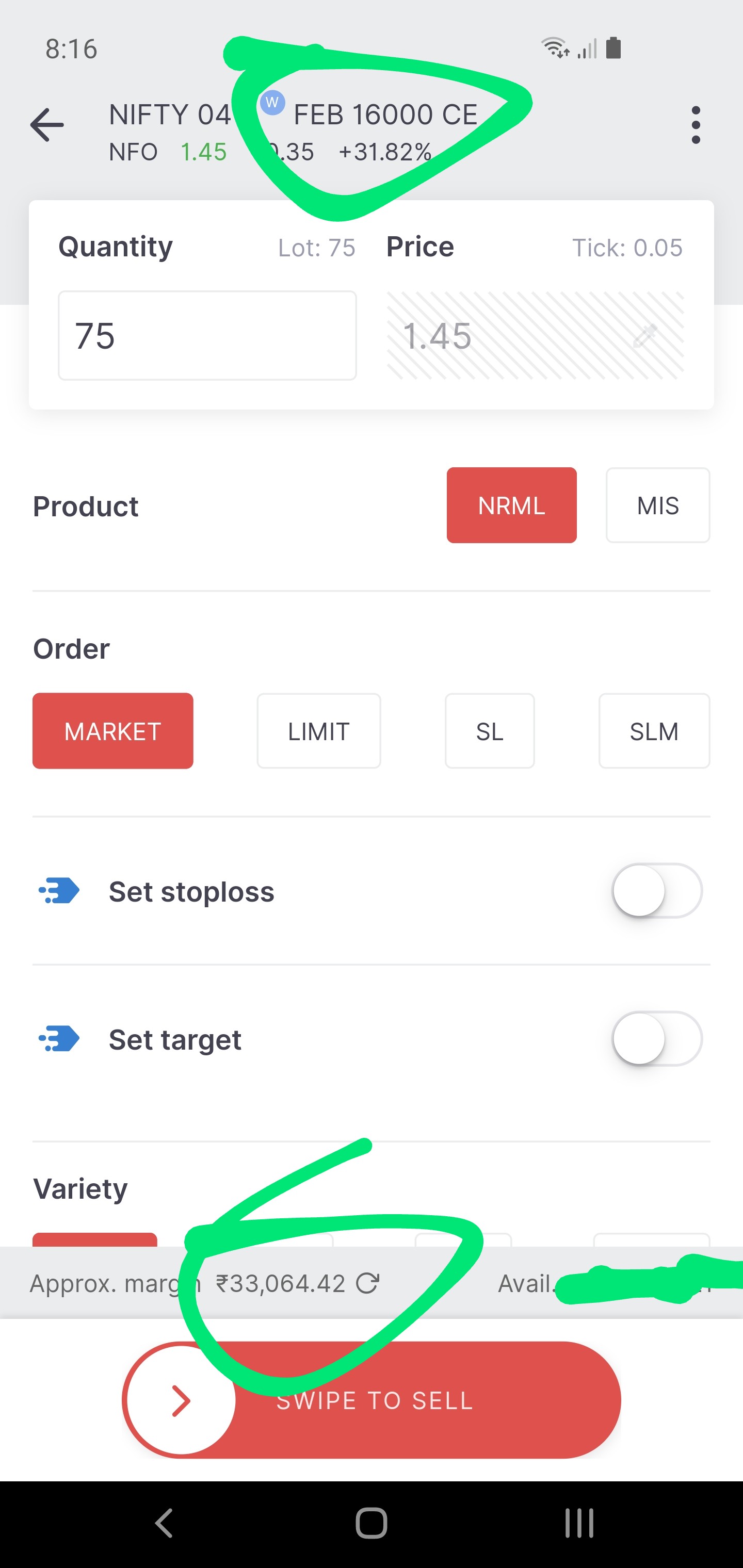Select LIMIT order type
The image size is (743, 1568).
(318, 731)
